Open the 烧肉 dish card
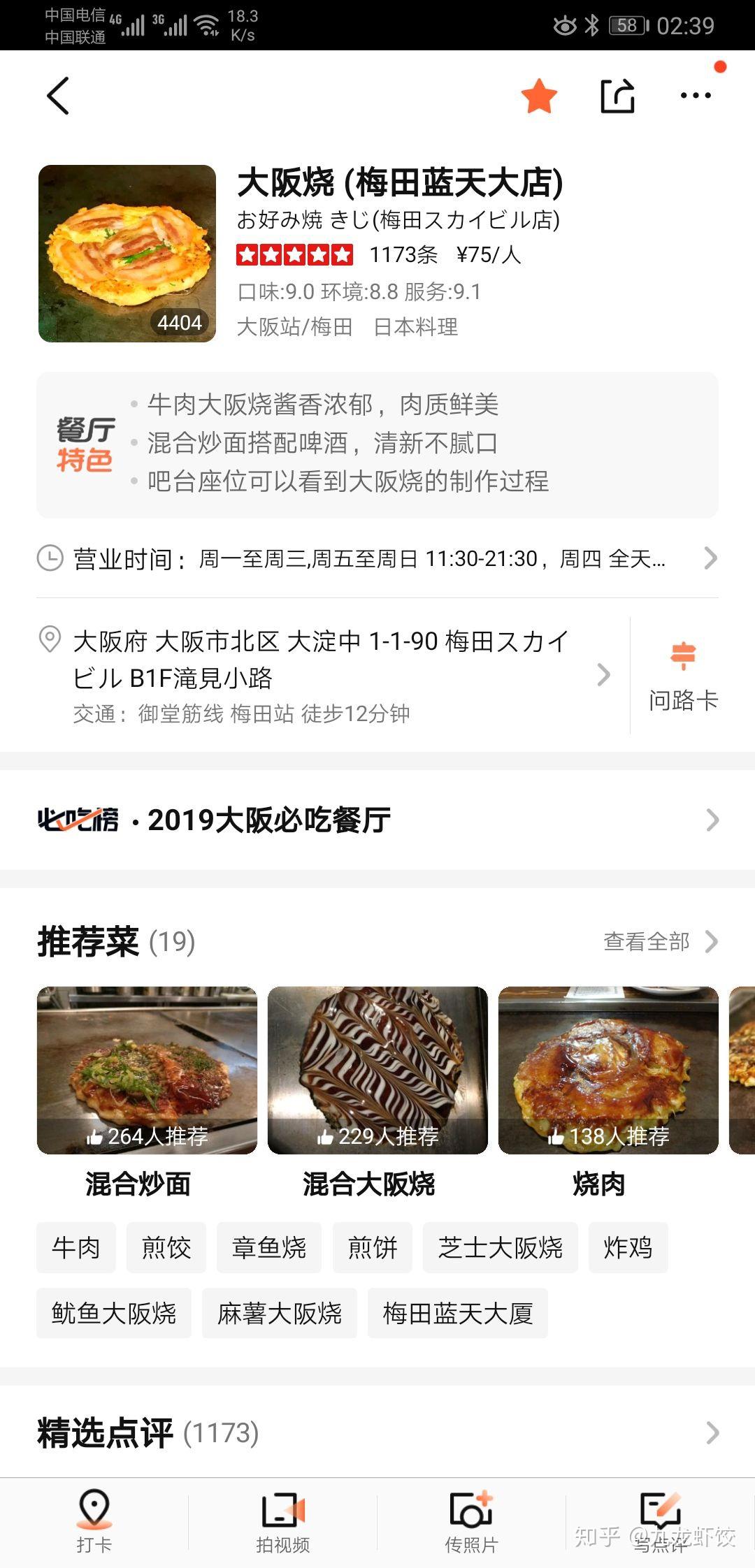This screenshot has height=1568, width=755. (608, 1090)
